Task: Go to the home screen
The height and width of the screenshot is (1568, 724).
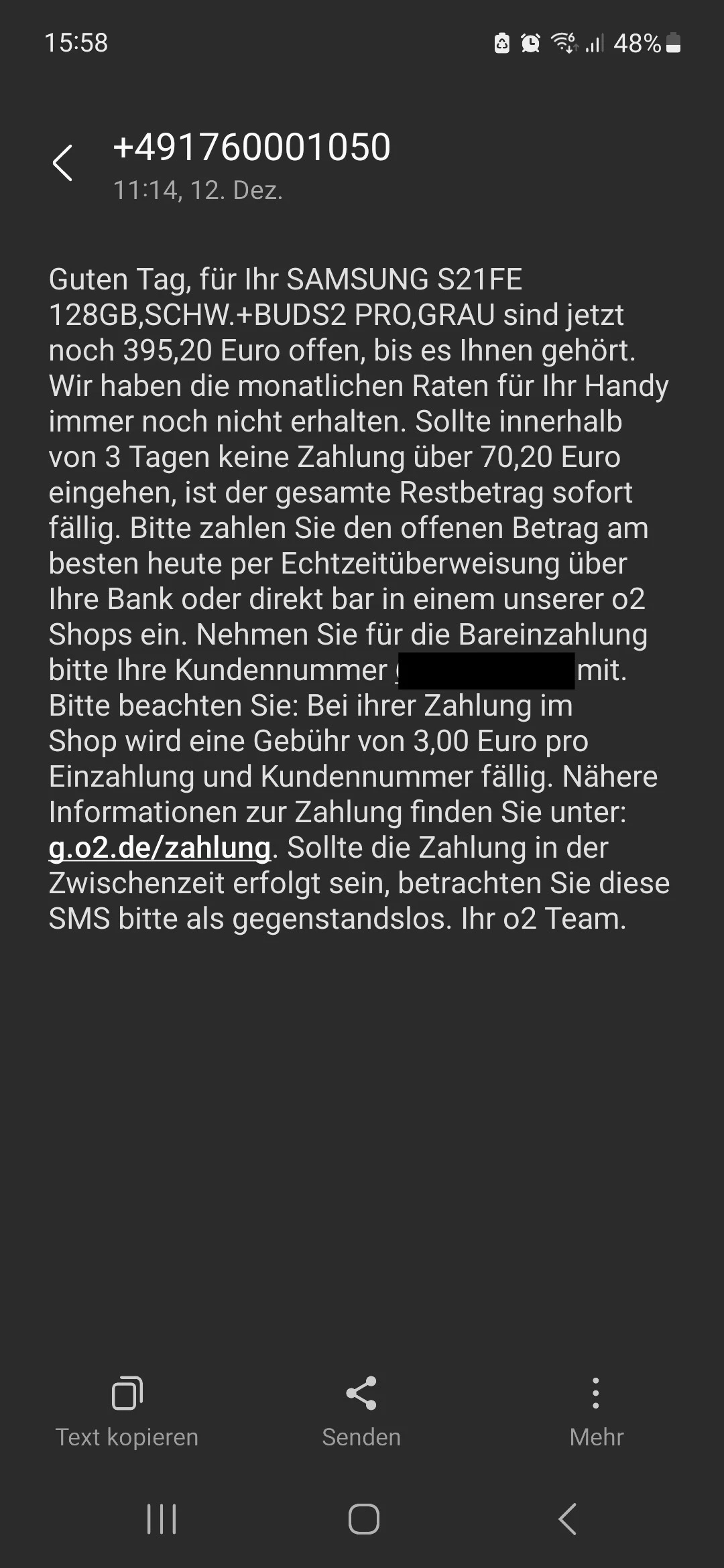Action: (363, 1518)
